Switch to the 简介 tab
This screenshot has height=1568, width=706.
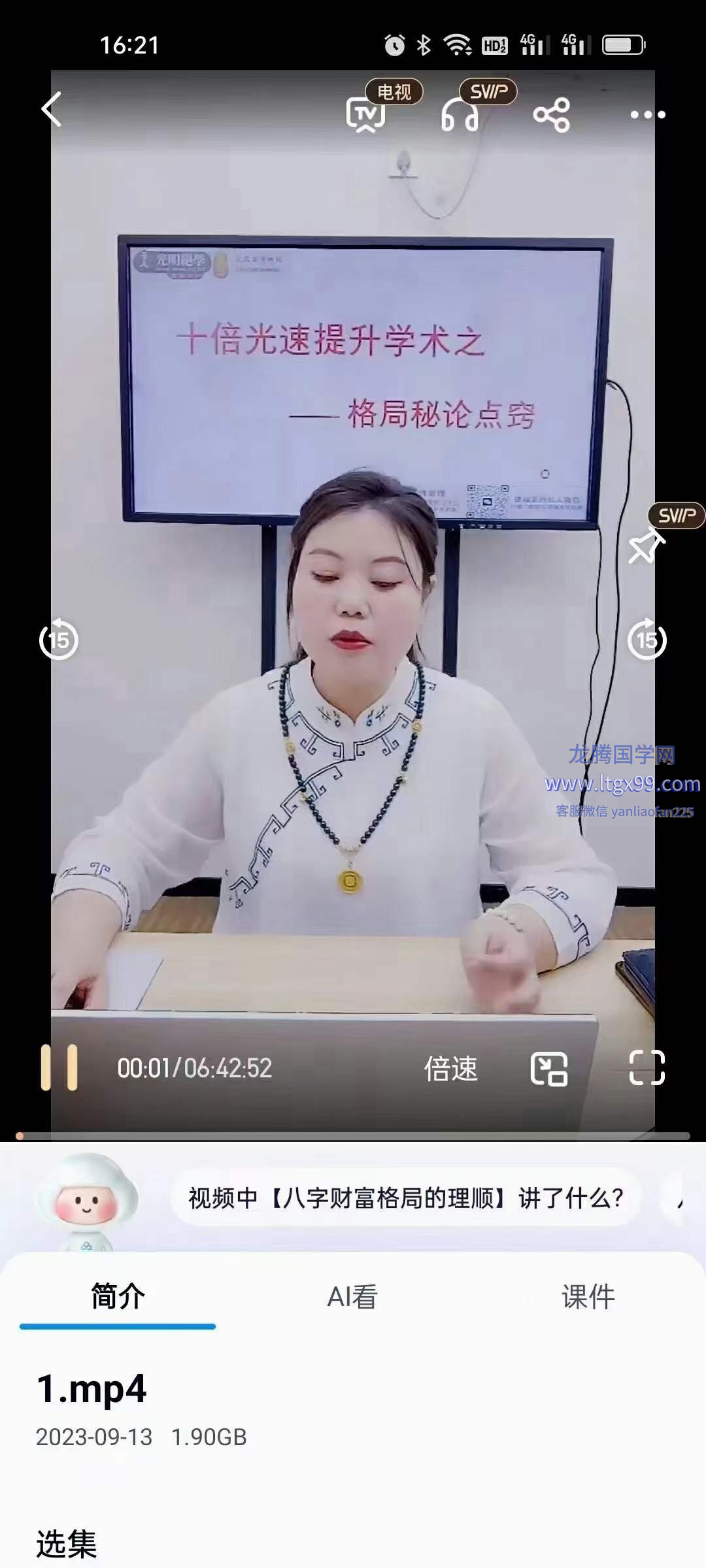click(x=118, y=1296)
